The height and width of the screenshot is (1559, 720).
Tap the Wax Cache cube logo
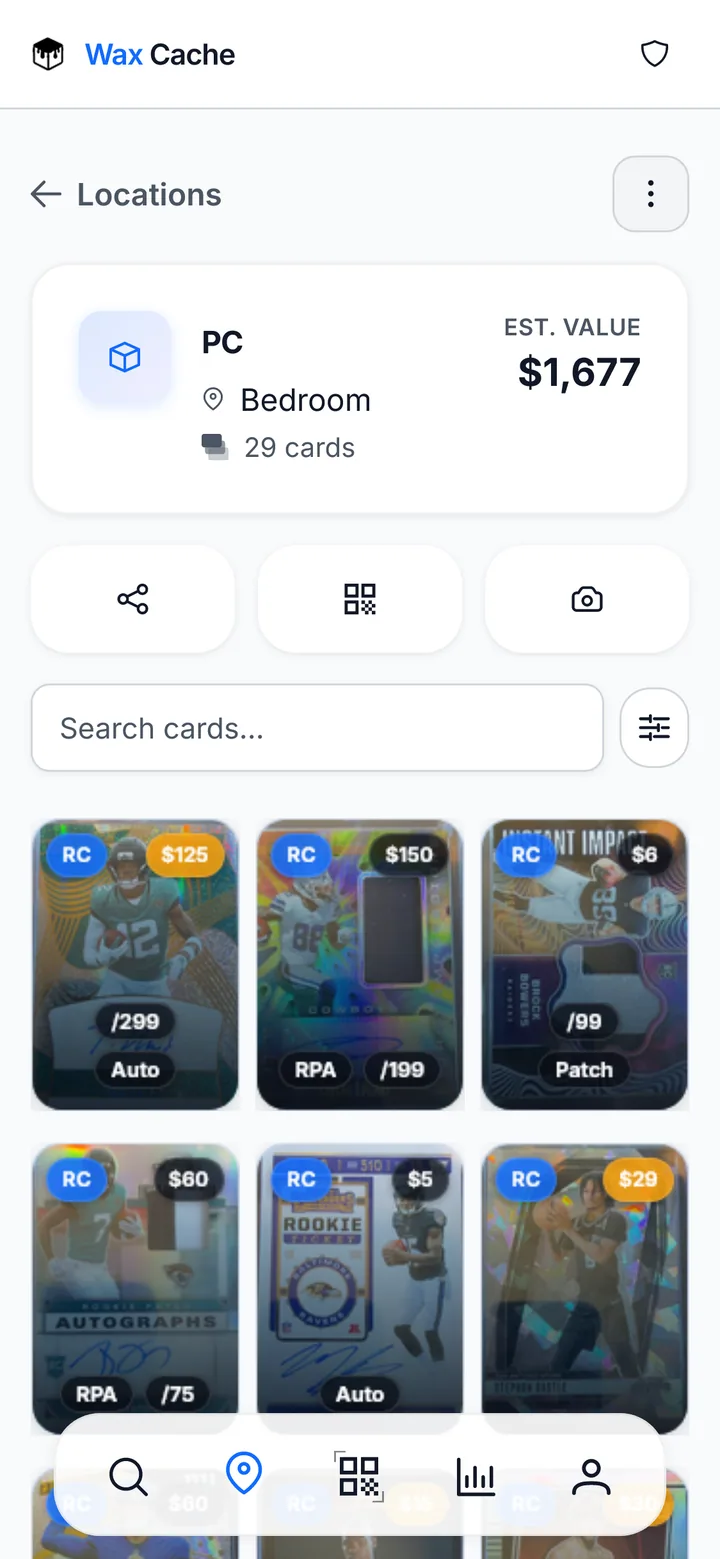click(46, 54)
